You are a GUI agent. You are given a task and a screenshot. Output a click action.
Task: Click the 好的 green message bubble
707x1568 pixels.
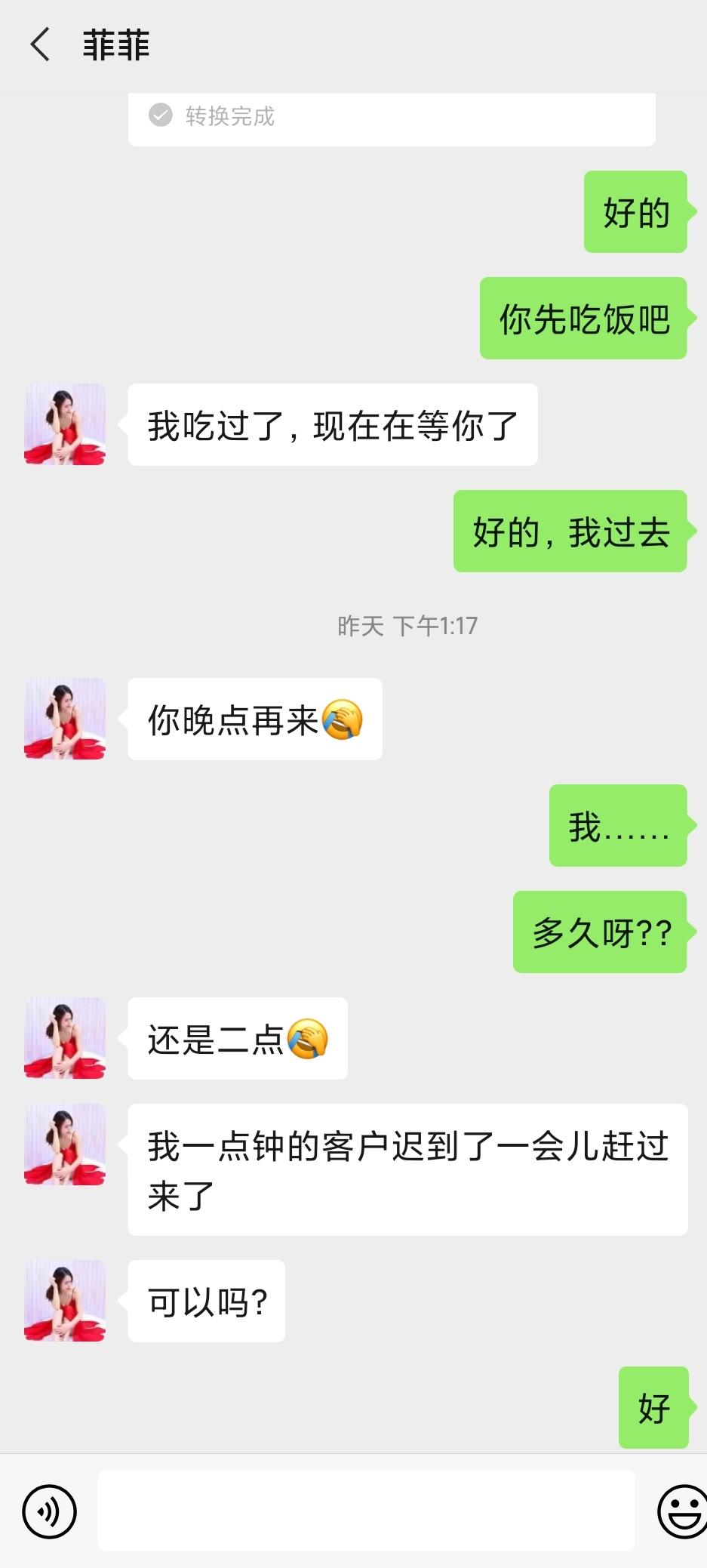point(635,212)
